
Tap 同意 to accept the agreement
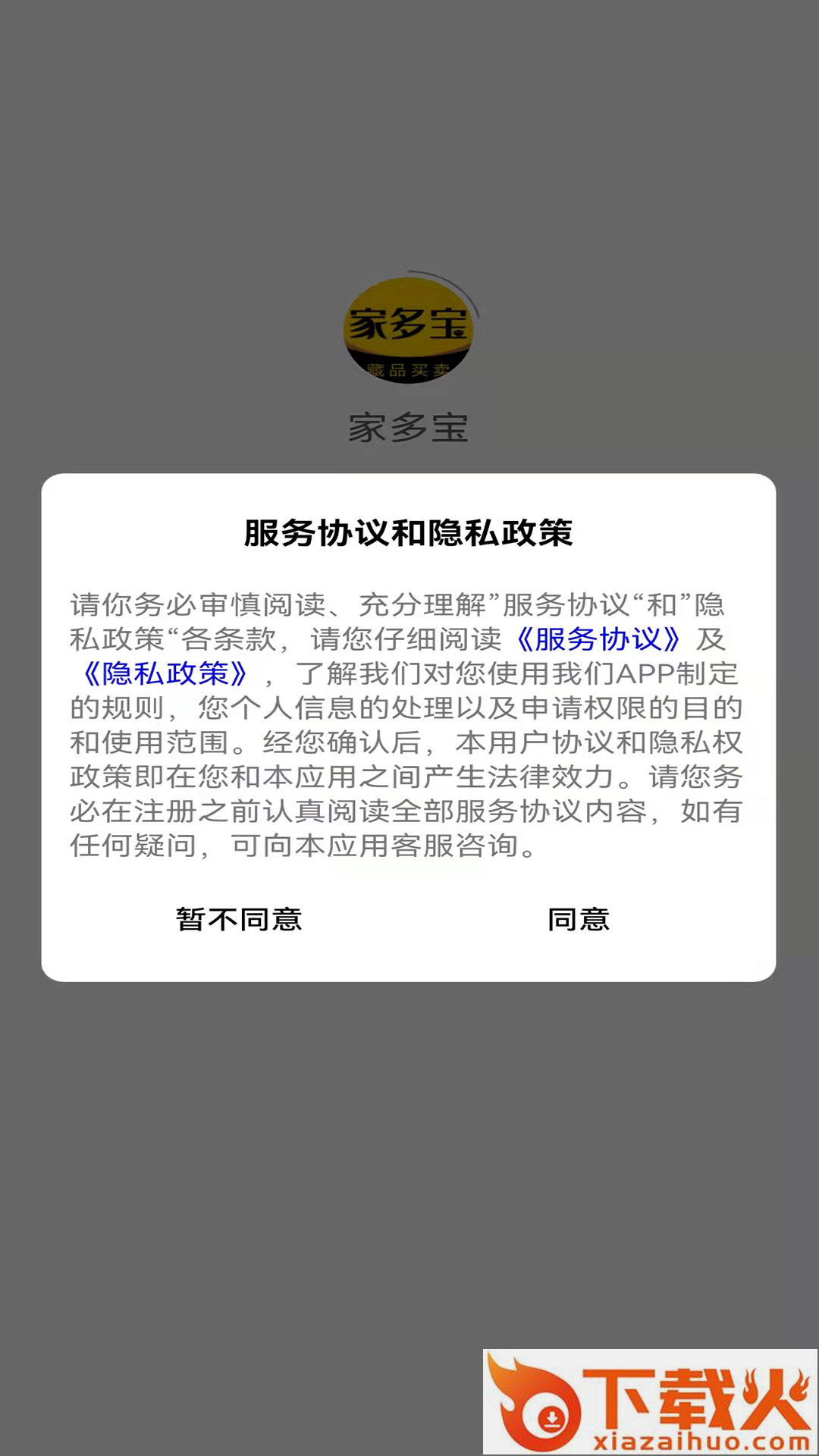tap(579, 919)
